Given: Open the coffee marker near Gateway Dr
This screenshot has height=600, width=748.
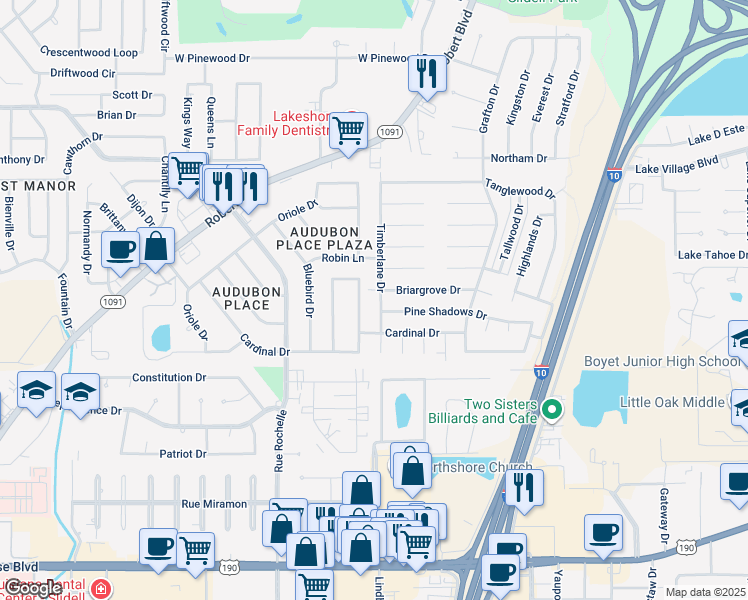Looking at the screenshot, I should point(603,533).
